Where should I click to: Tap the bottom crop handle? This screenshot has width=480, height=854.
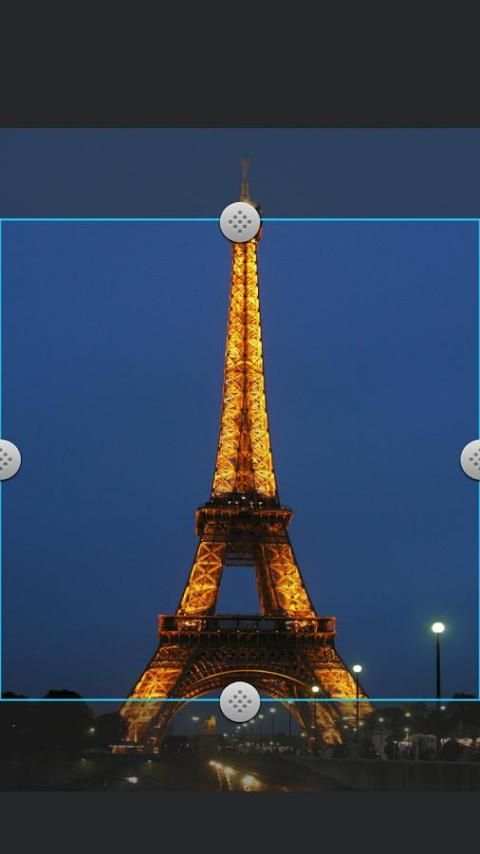point(240,702)
